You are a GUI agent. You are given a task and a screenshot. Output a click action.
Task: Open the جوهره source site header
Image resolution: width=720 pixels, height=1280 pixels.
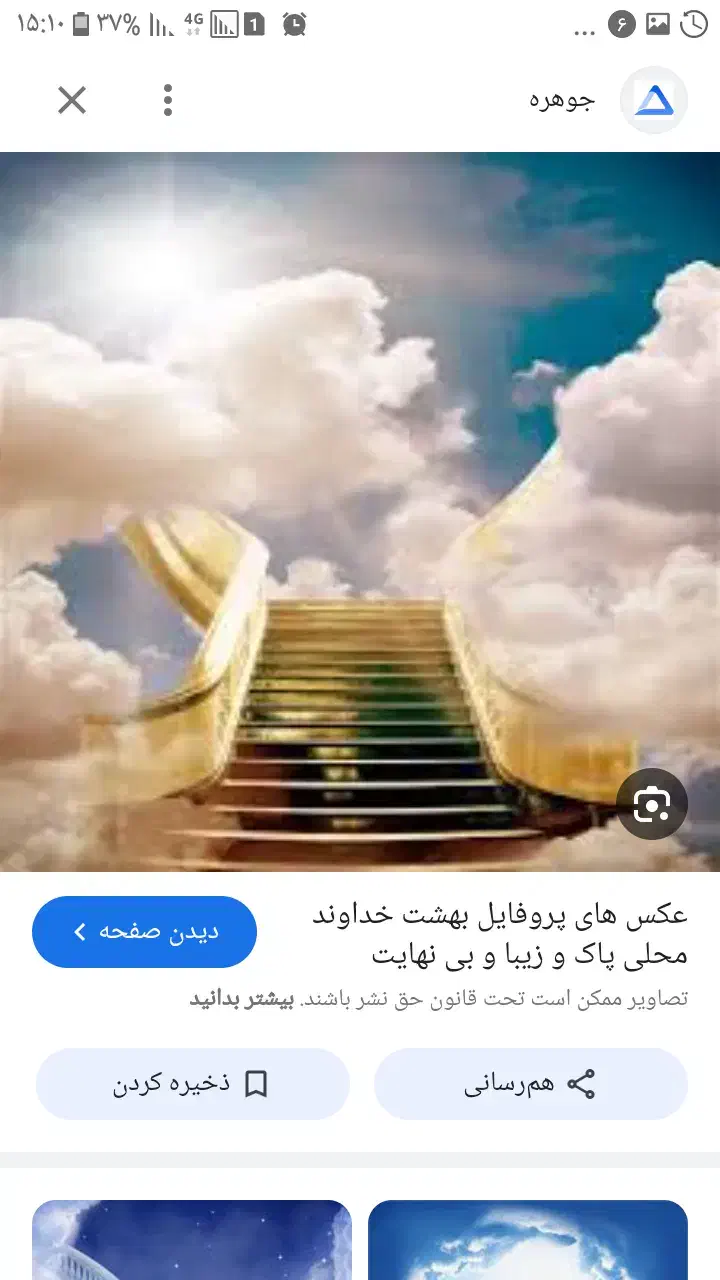[x=608, y=100]
